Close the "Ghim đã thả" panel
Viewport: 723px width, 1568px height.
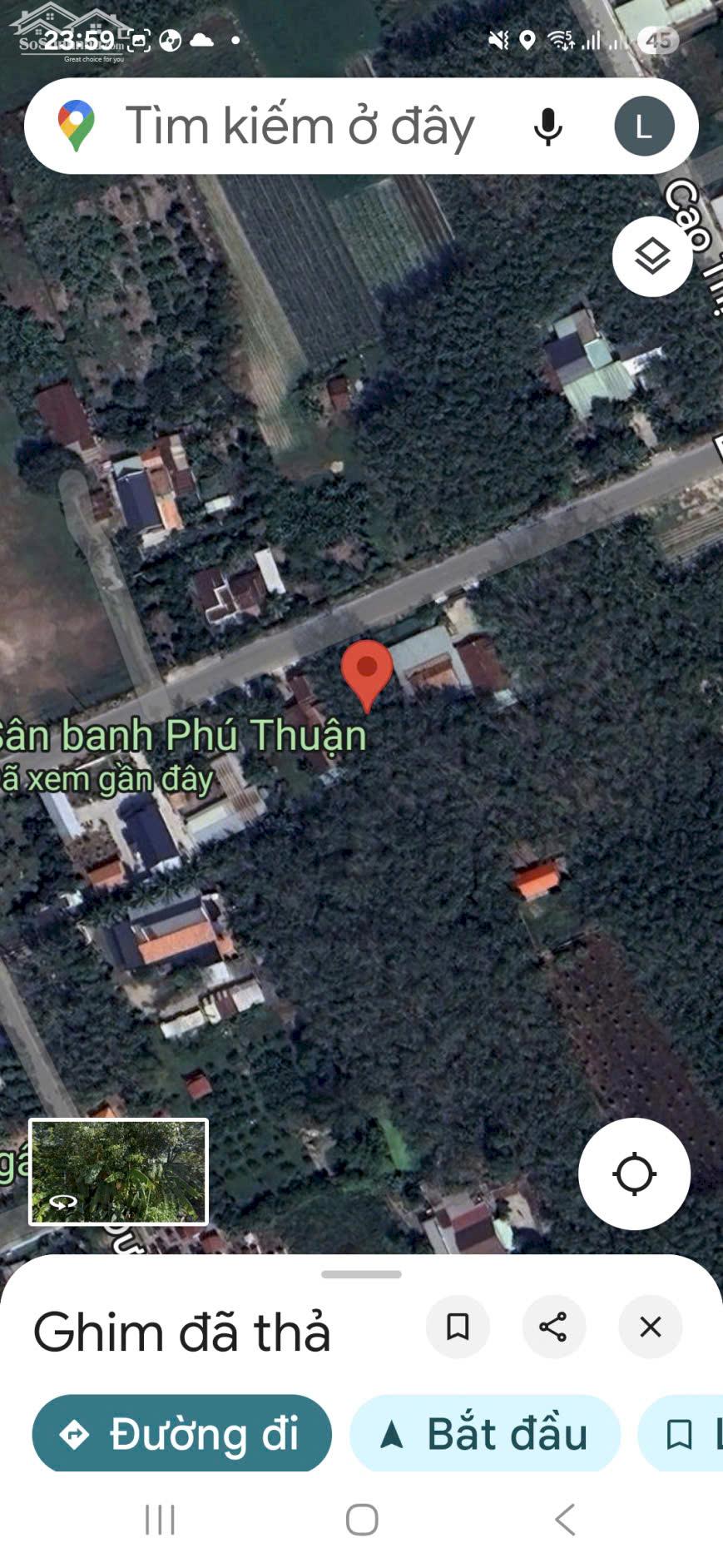click(x=651, y=1327)
